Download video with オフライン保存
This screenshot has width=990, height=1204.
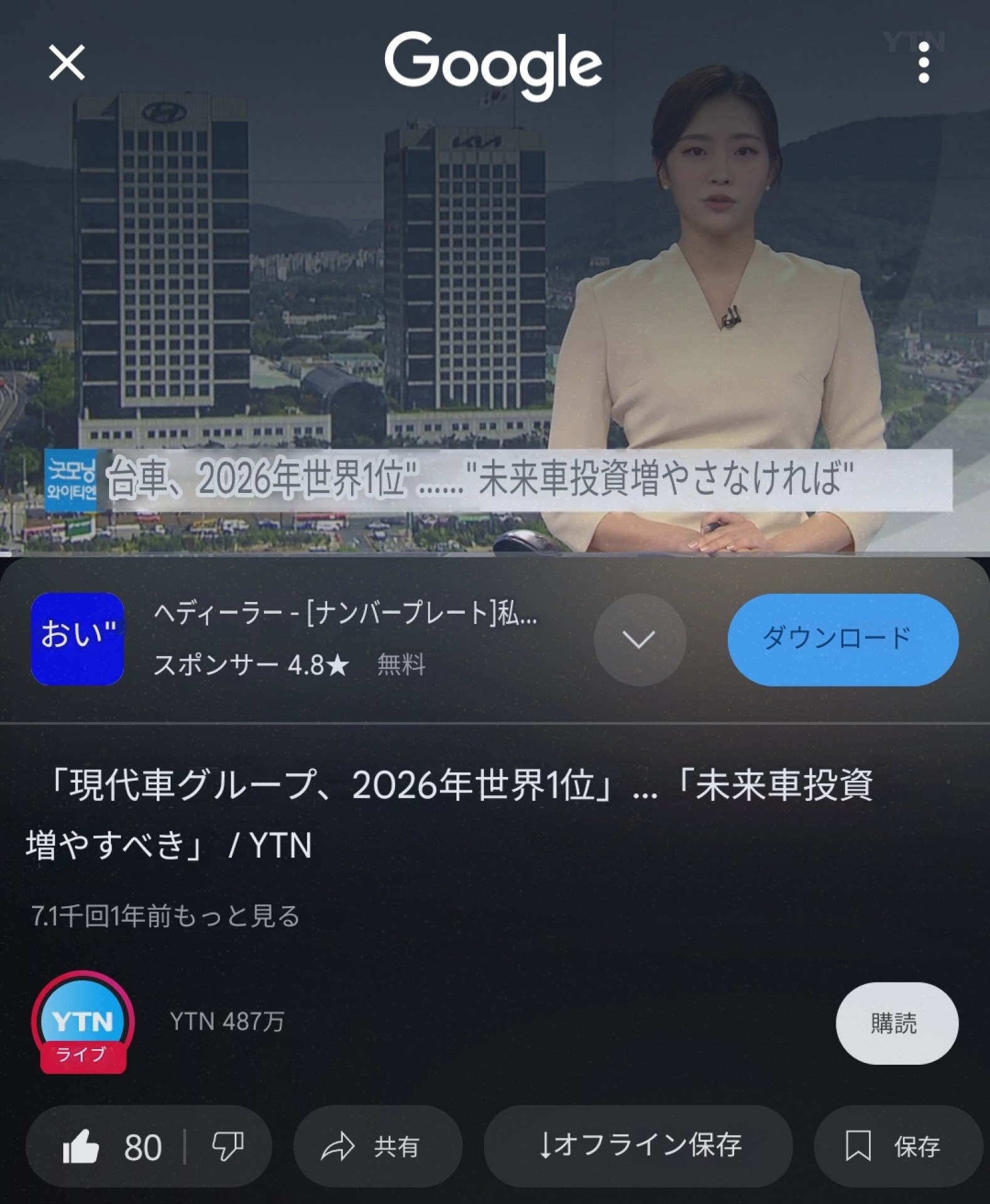click(638, 1146)
